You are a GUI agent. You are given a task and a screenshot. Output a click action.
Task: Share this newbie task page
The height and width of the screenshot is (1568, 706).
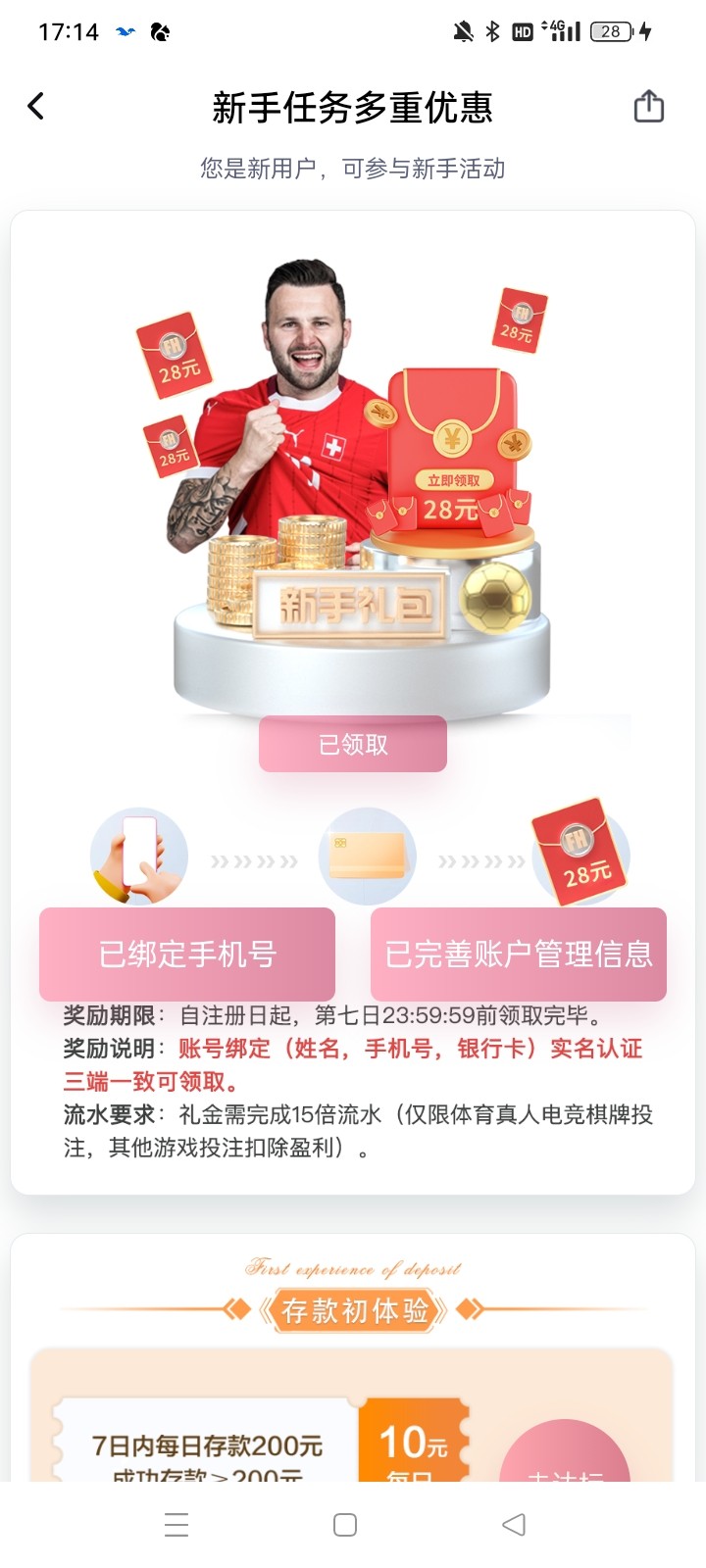[x=648, y=106]
